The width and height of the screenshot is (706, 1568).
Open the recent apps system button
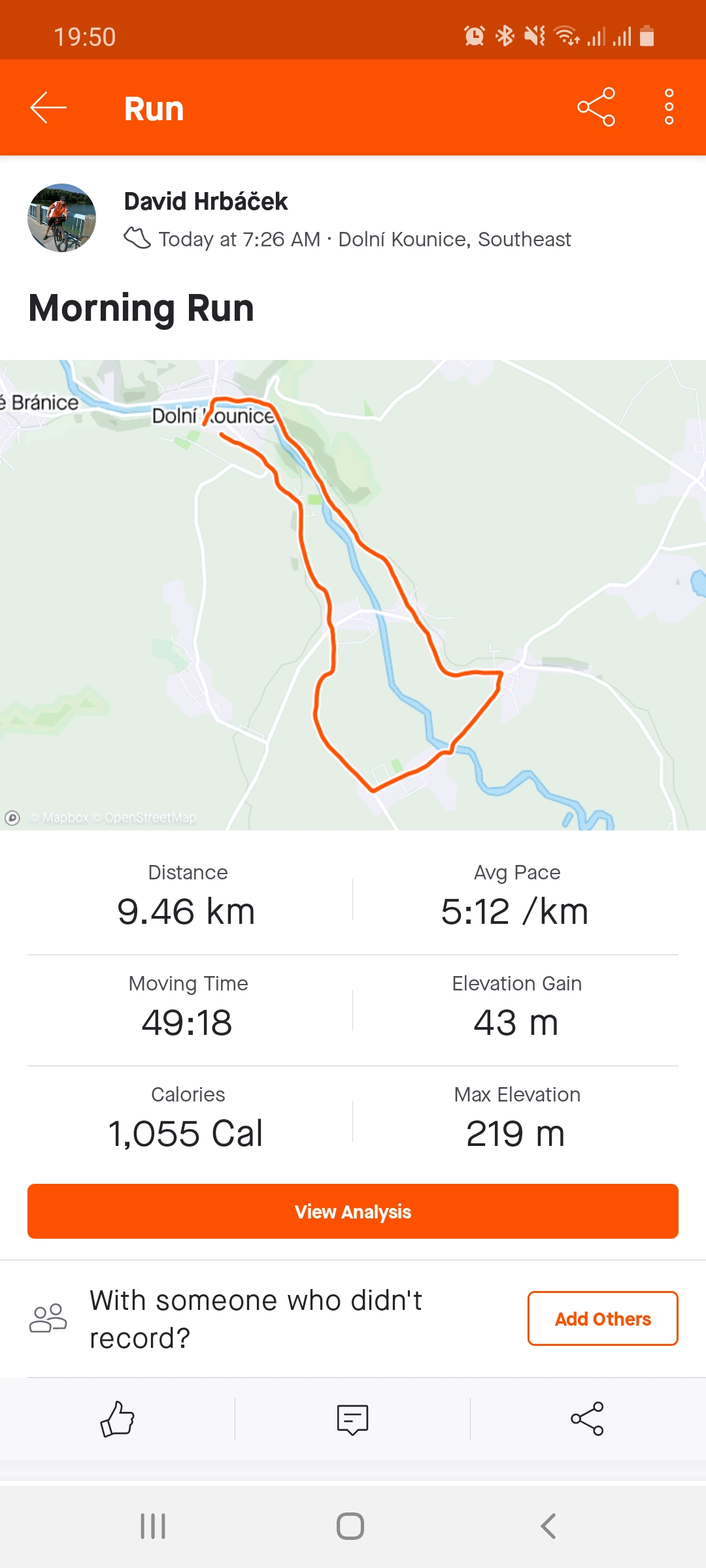153,1526
